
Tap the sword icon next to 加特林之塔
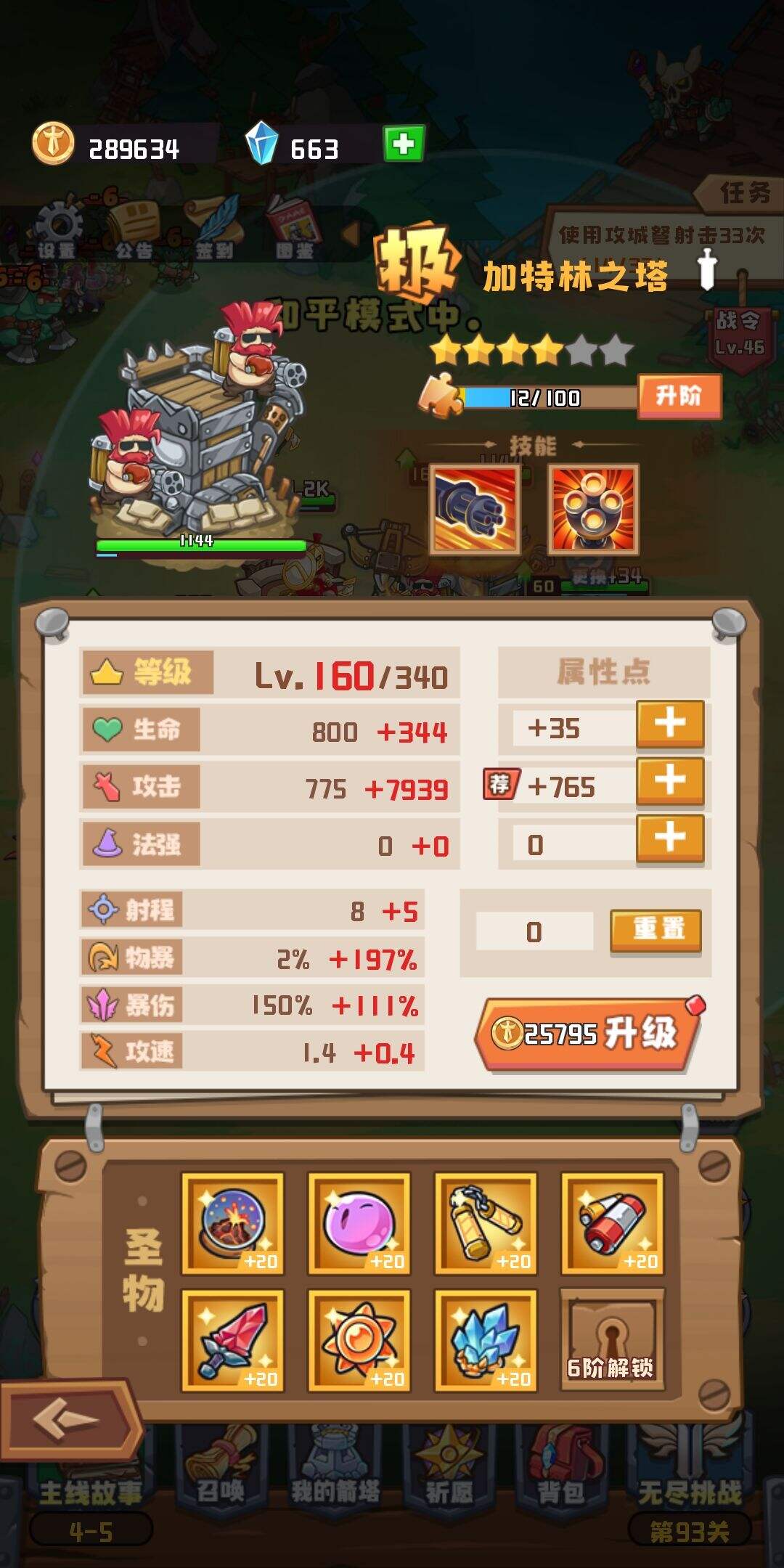[707, 269]
